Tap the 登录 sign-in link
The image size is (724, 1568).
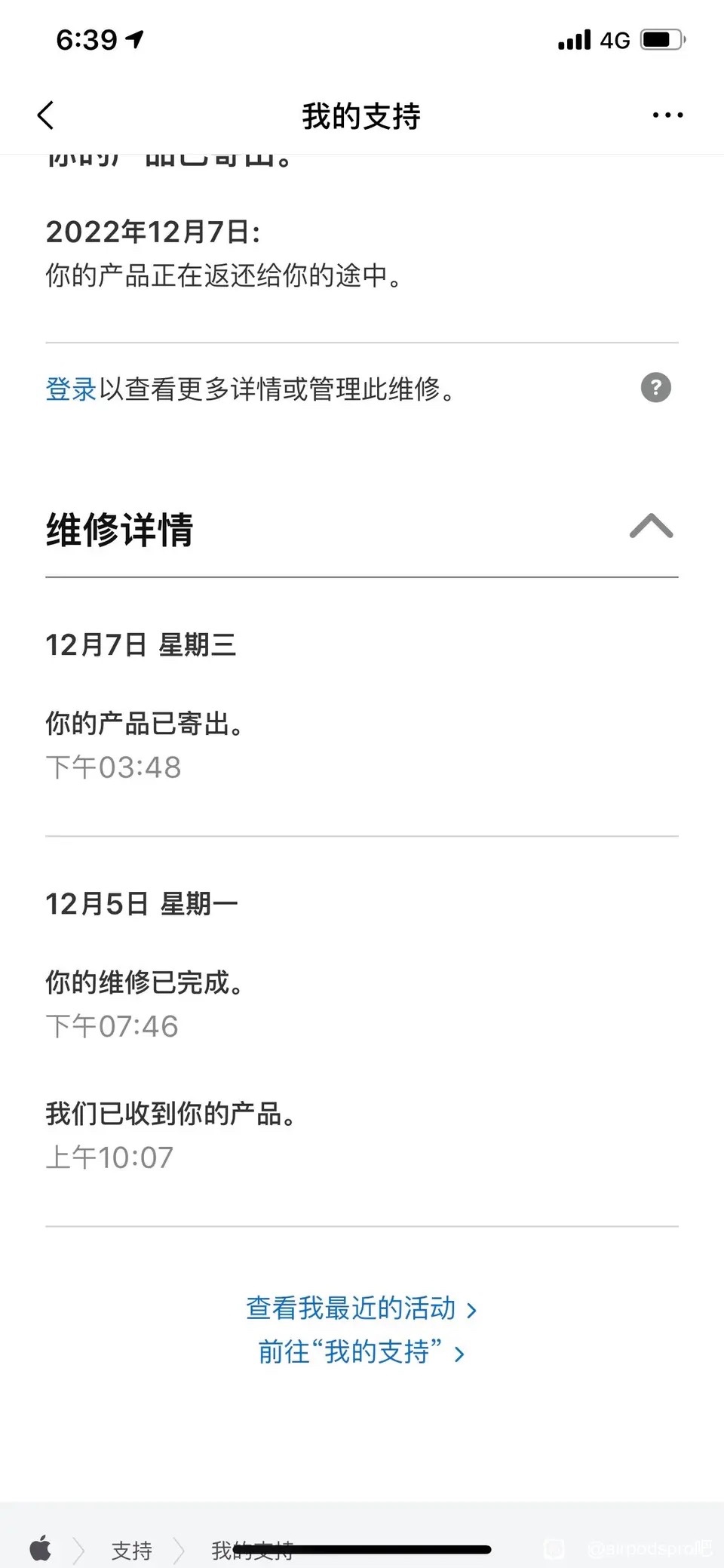click(x=71, y=389)
